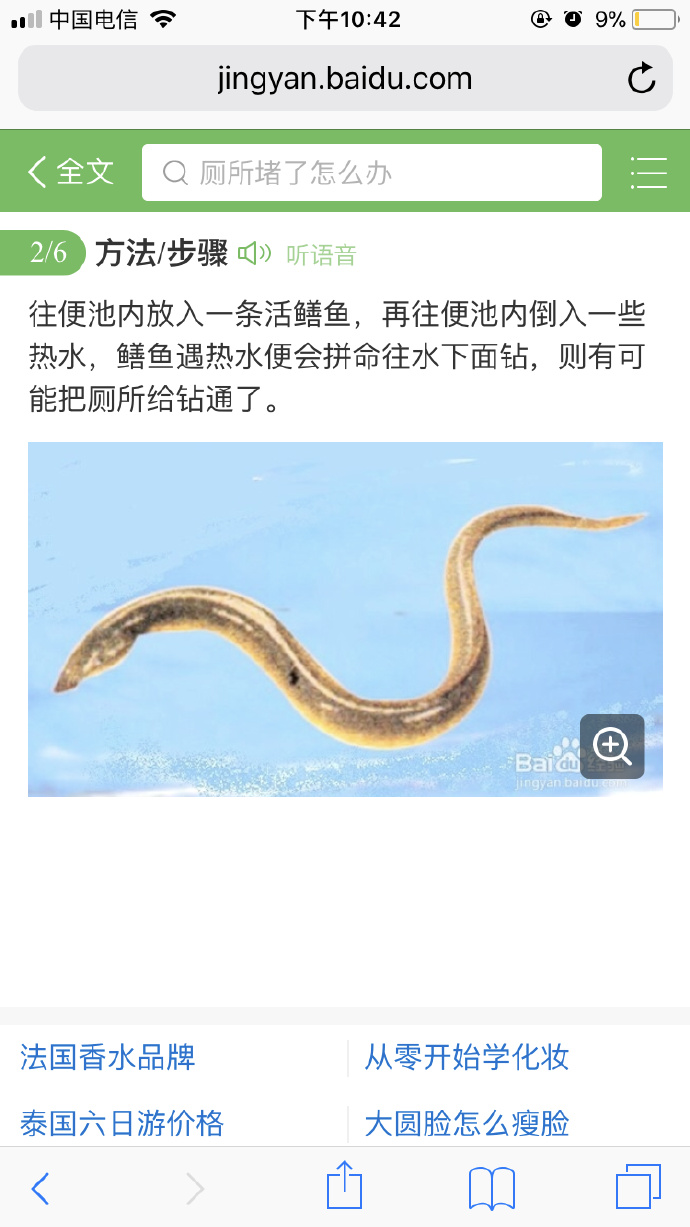Play the 听语音 audio reading

pyautogui.click(x=298, y=254)
